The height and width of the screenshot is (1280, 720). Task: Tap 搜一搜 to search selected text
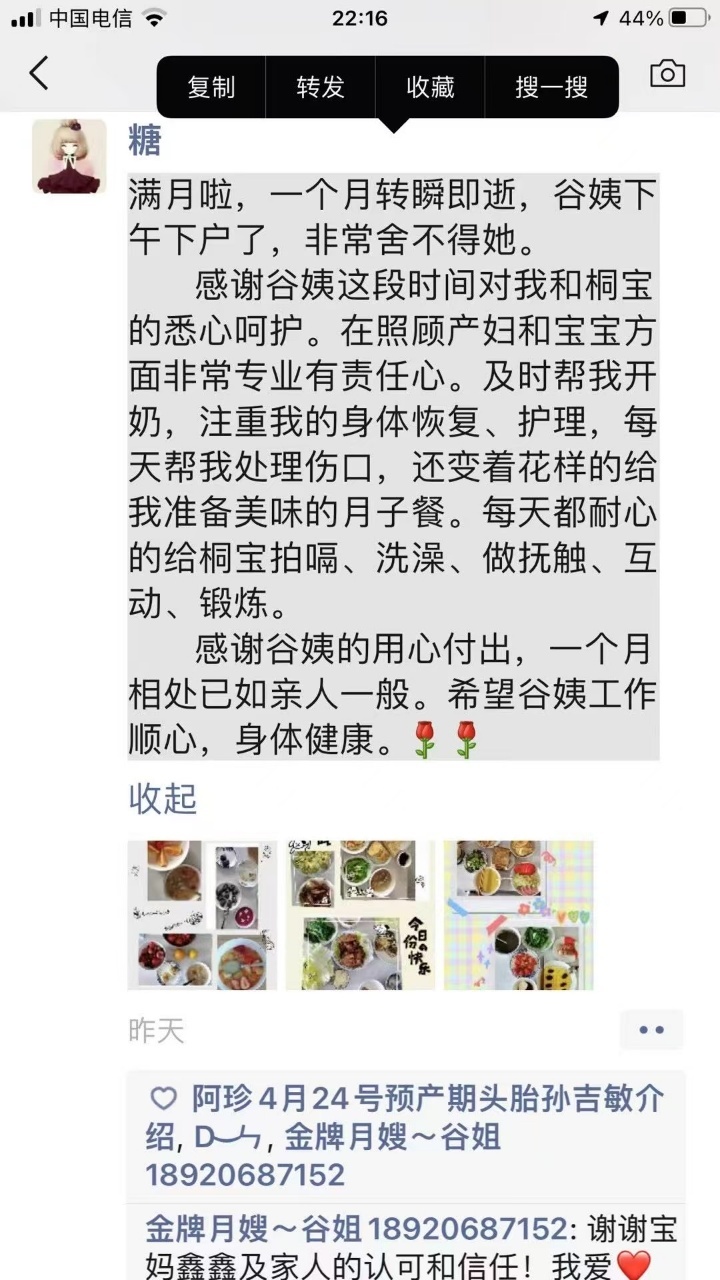[552, 87]
